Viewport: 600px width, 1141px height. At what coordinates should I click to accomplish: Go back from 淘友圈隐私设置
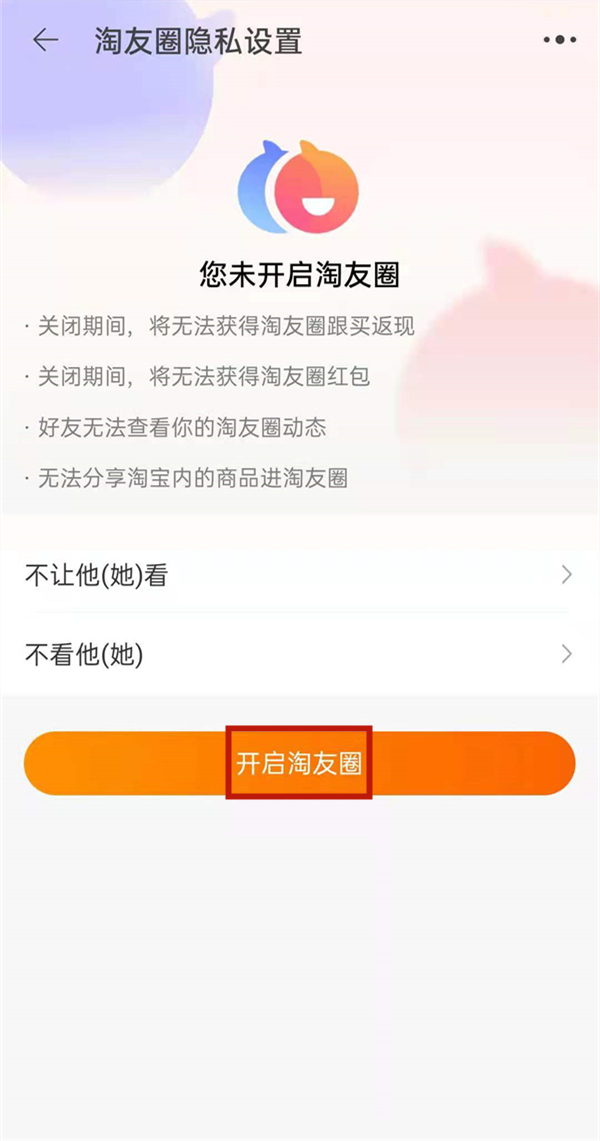click(46, 40)
